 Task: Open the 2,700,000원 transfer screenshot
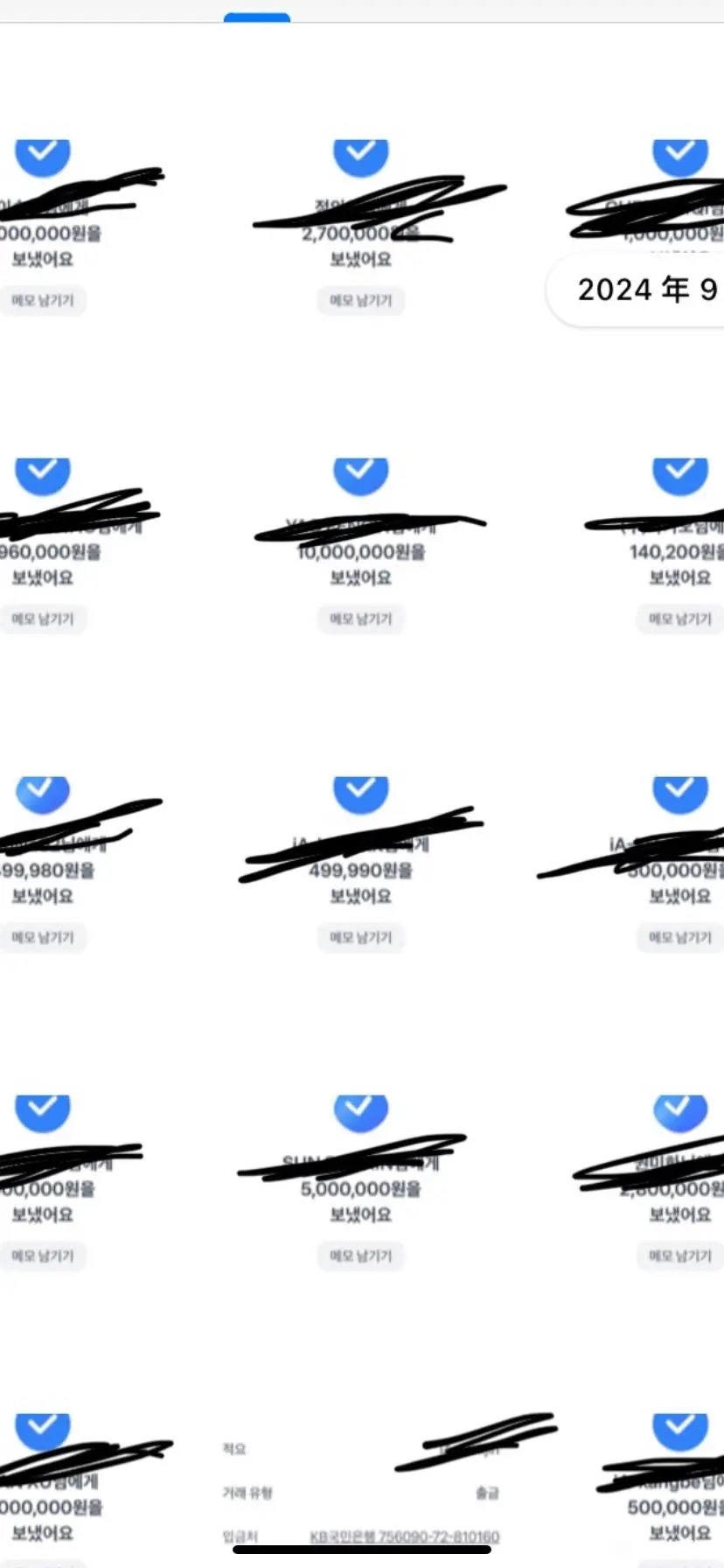click(361, 232)
